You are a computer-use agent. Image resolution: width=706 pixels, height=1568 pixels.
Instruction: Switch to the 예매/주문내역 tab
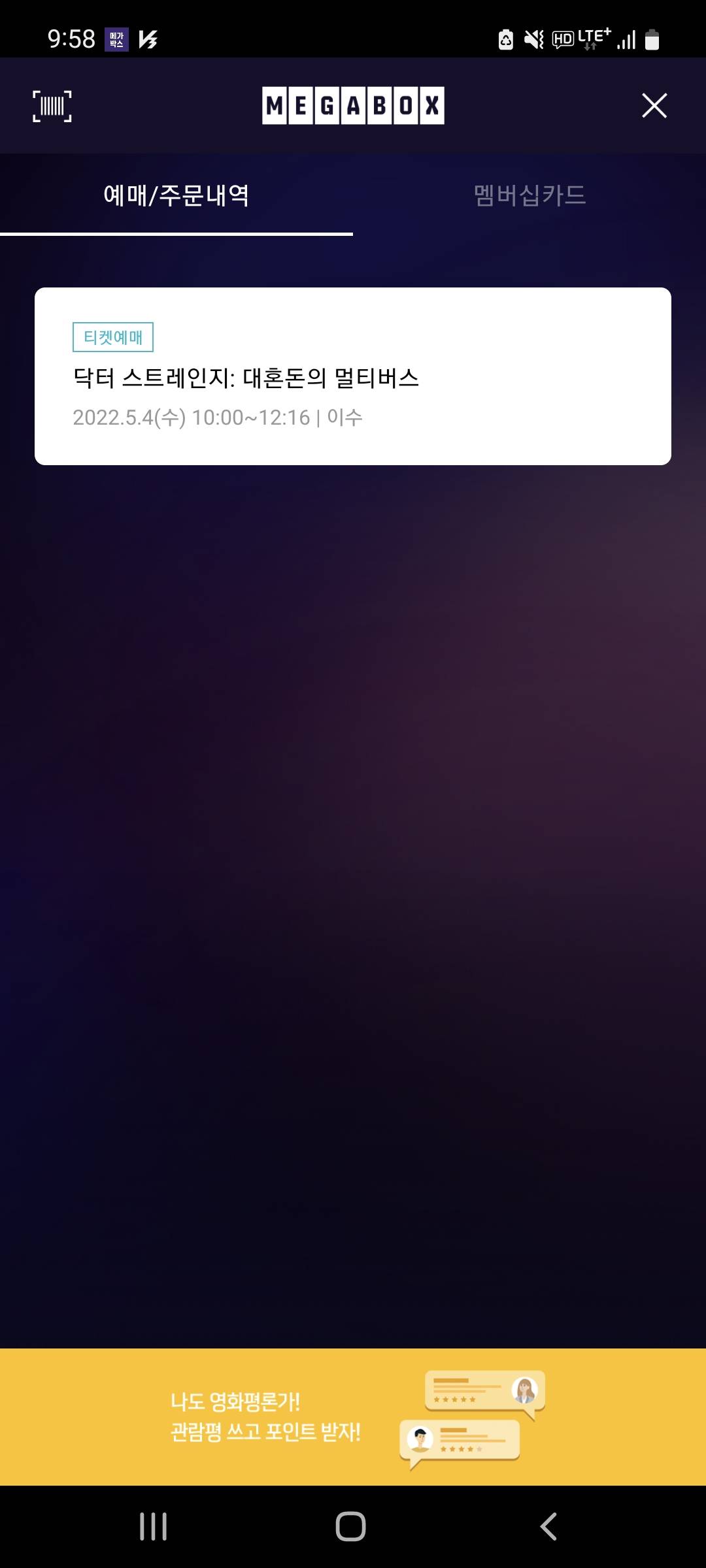click(176, 195)
